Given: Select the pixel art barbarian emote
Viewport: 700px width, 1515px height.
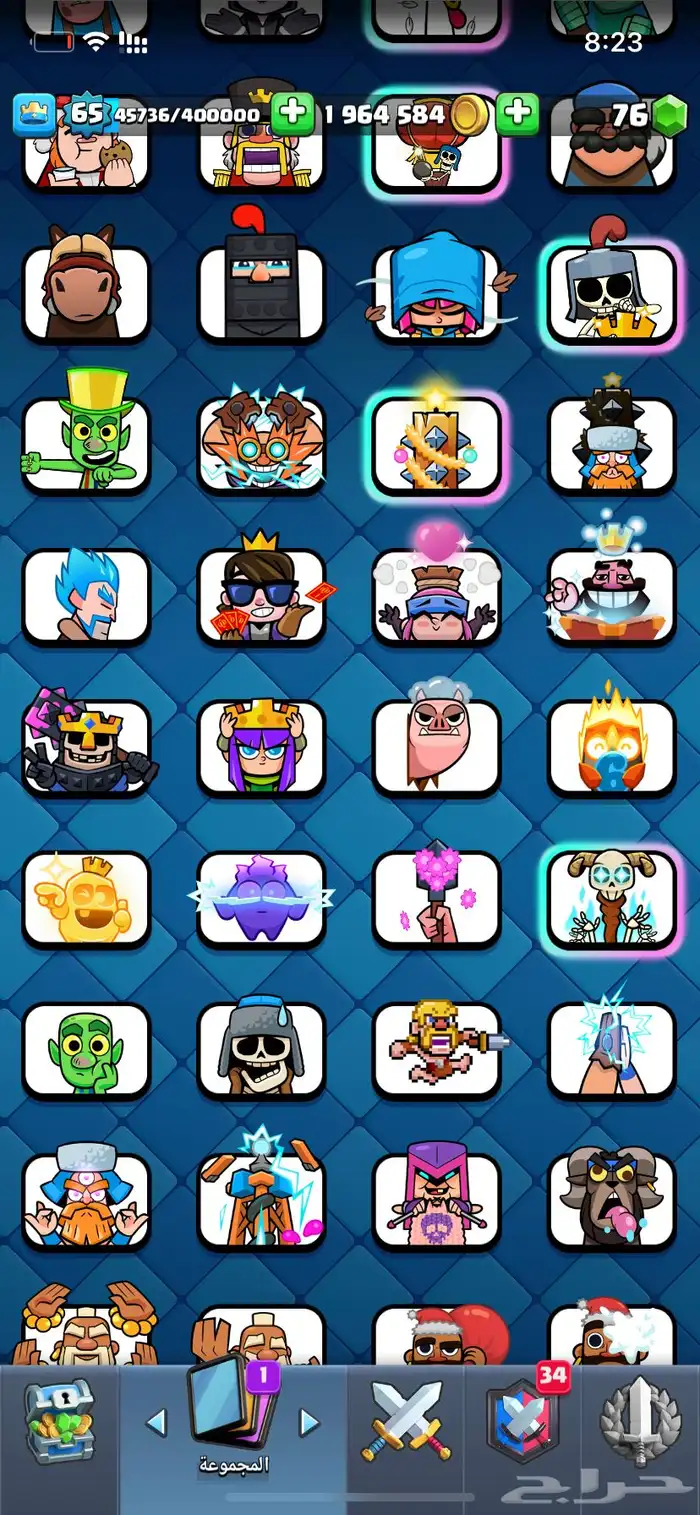Looking at the screenshot, I should click(x=436, y=1049).
